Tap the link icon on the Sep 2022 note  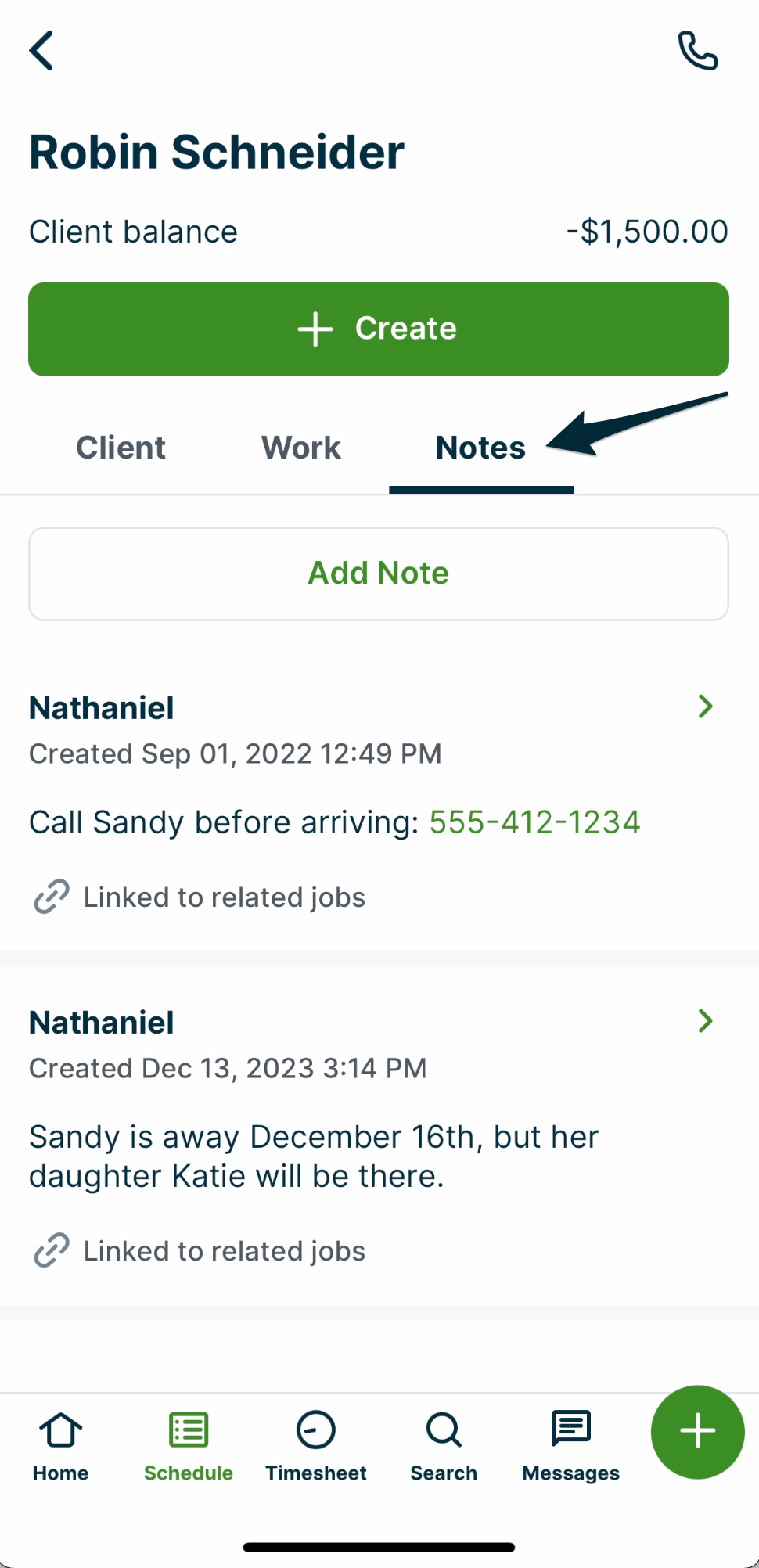point(49,897)
